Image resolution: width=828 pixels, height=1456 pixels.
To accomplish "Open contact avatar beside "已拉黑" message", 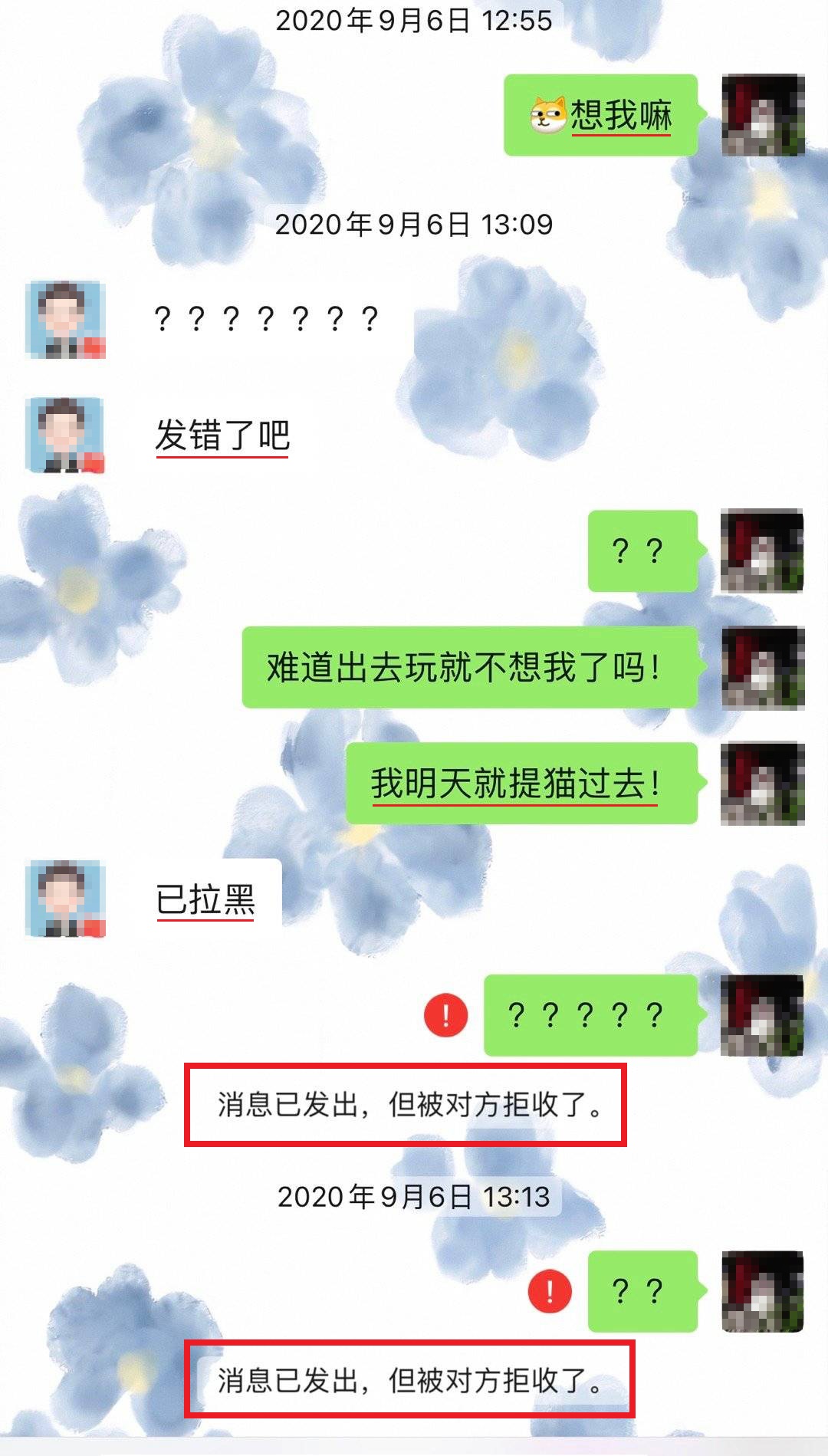I will pos(66,899).
